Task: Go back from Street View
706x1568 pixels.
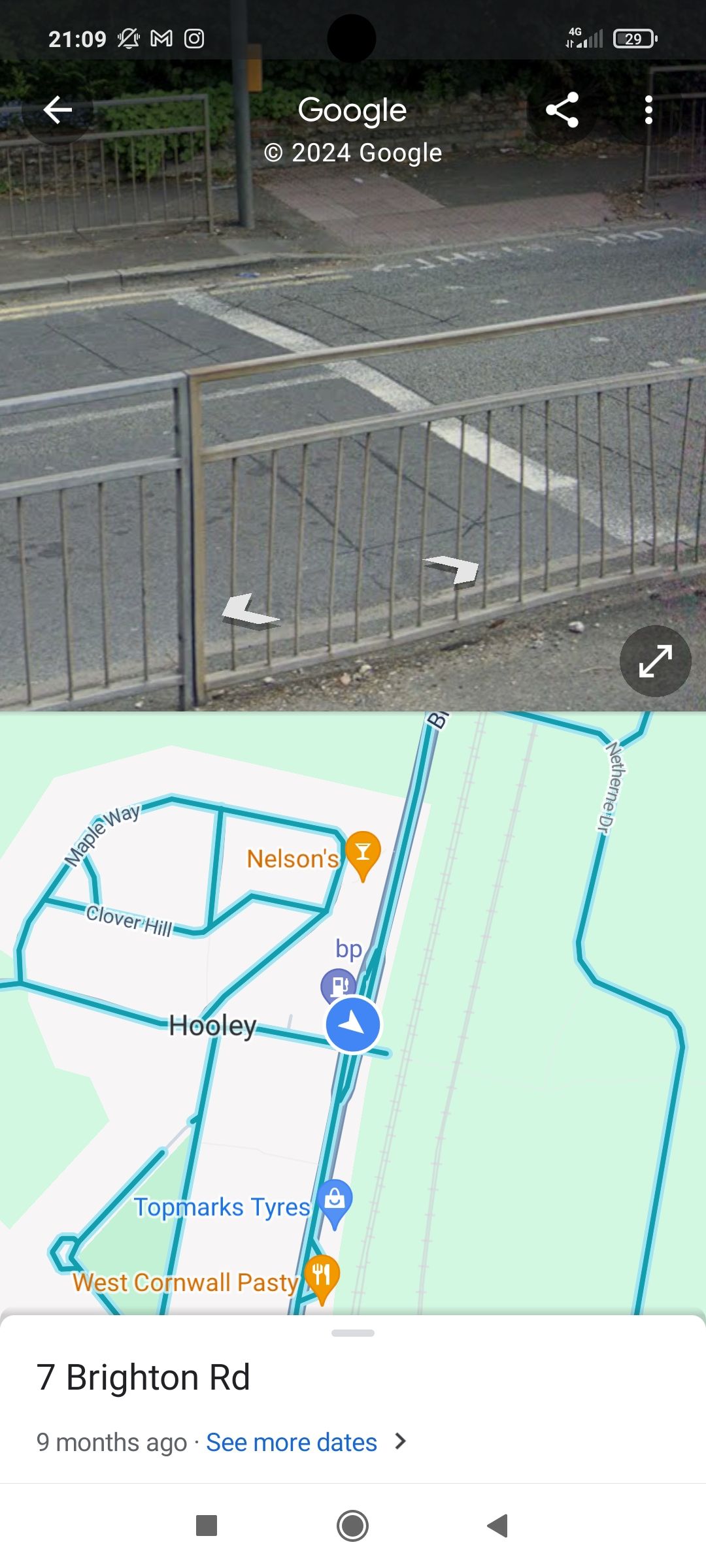Action: pos(58,110)
